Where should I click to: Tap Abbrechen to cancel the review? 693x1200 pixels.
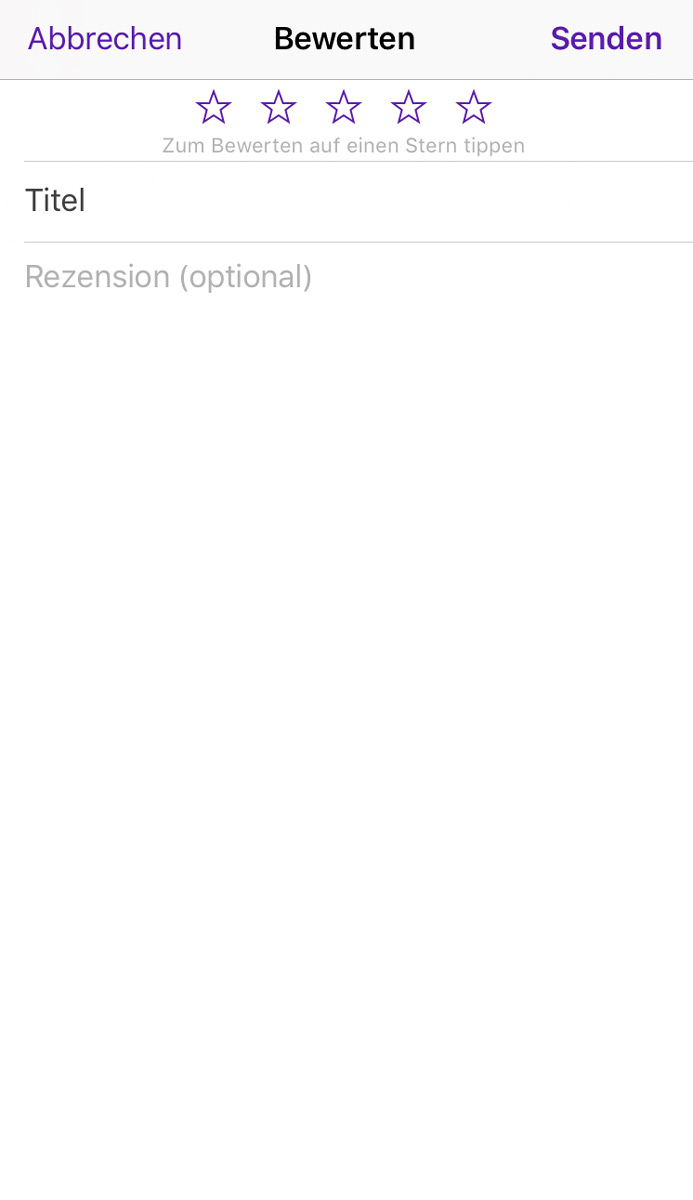pos(105,39)
